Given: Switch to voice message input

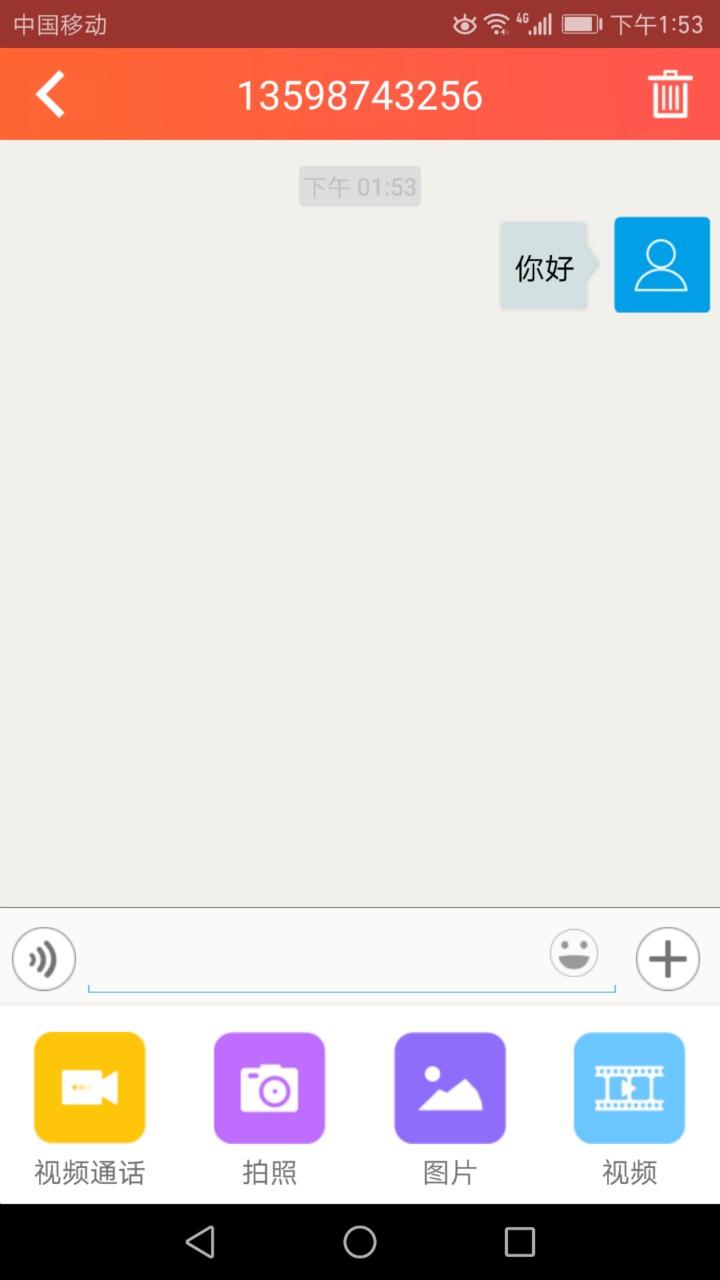Looking at the screenshot, I should tap(44, 959).
